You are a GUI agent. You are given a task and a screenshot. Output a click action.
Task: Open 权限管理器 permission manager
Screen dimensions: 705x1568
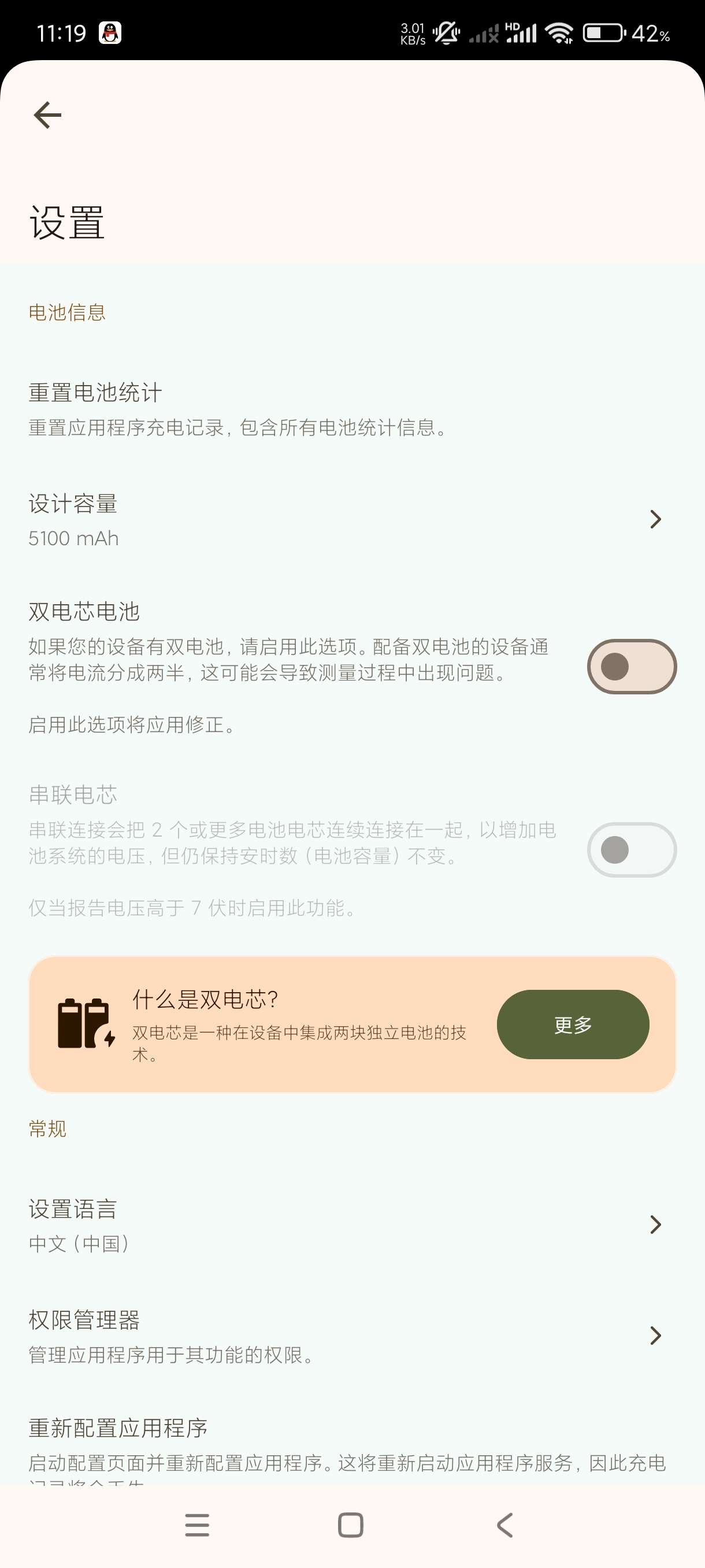pos(340,1336)
